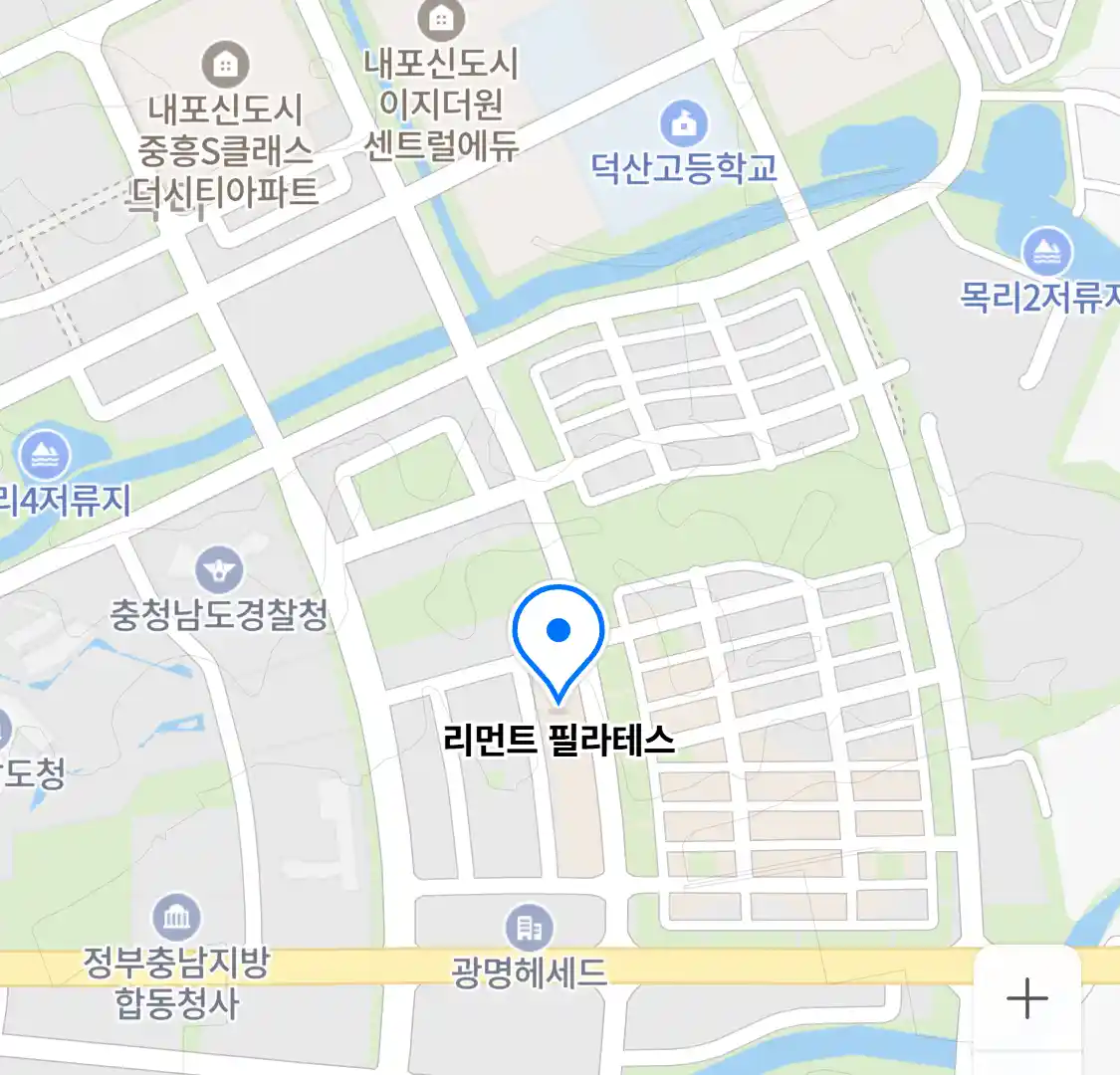The width and height of the screenshot is (1120, 1075).
Task: Open the 충청남도경찰청 police marker
Action: point(219,571)
